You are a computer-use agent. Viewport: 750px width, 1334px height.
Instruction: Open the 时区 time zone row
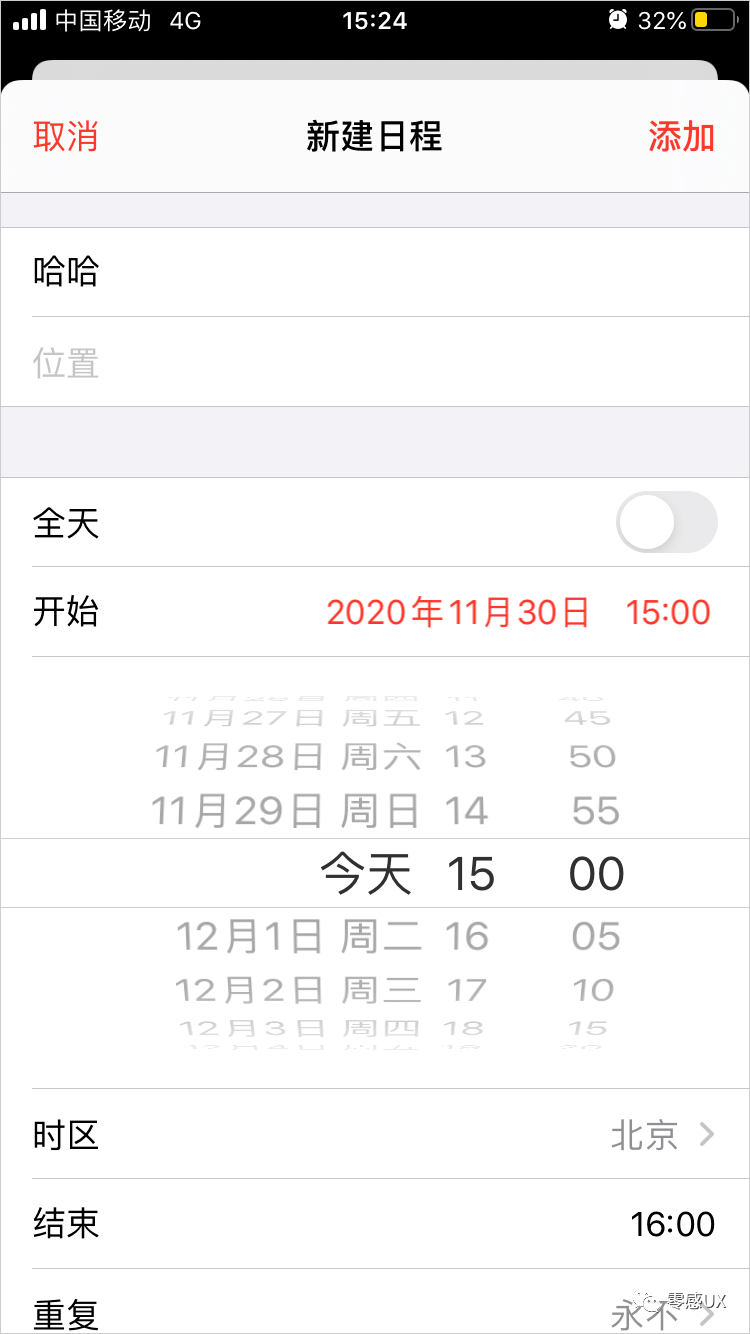tap(375, 1134)
